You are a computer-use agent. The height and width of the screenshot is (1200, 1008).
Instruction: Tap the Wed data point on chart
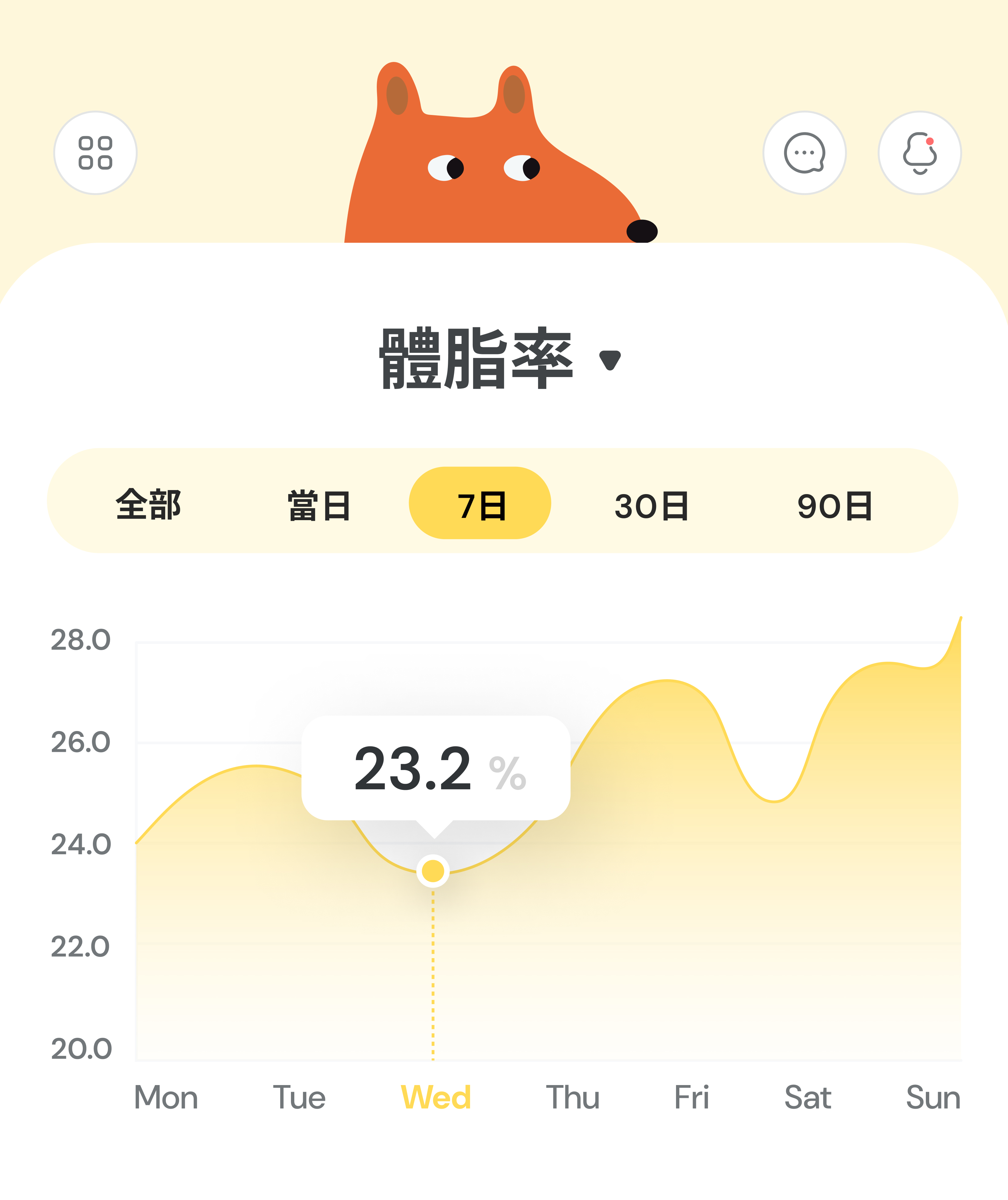(x=433, y=871)
